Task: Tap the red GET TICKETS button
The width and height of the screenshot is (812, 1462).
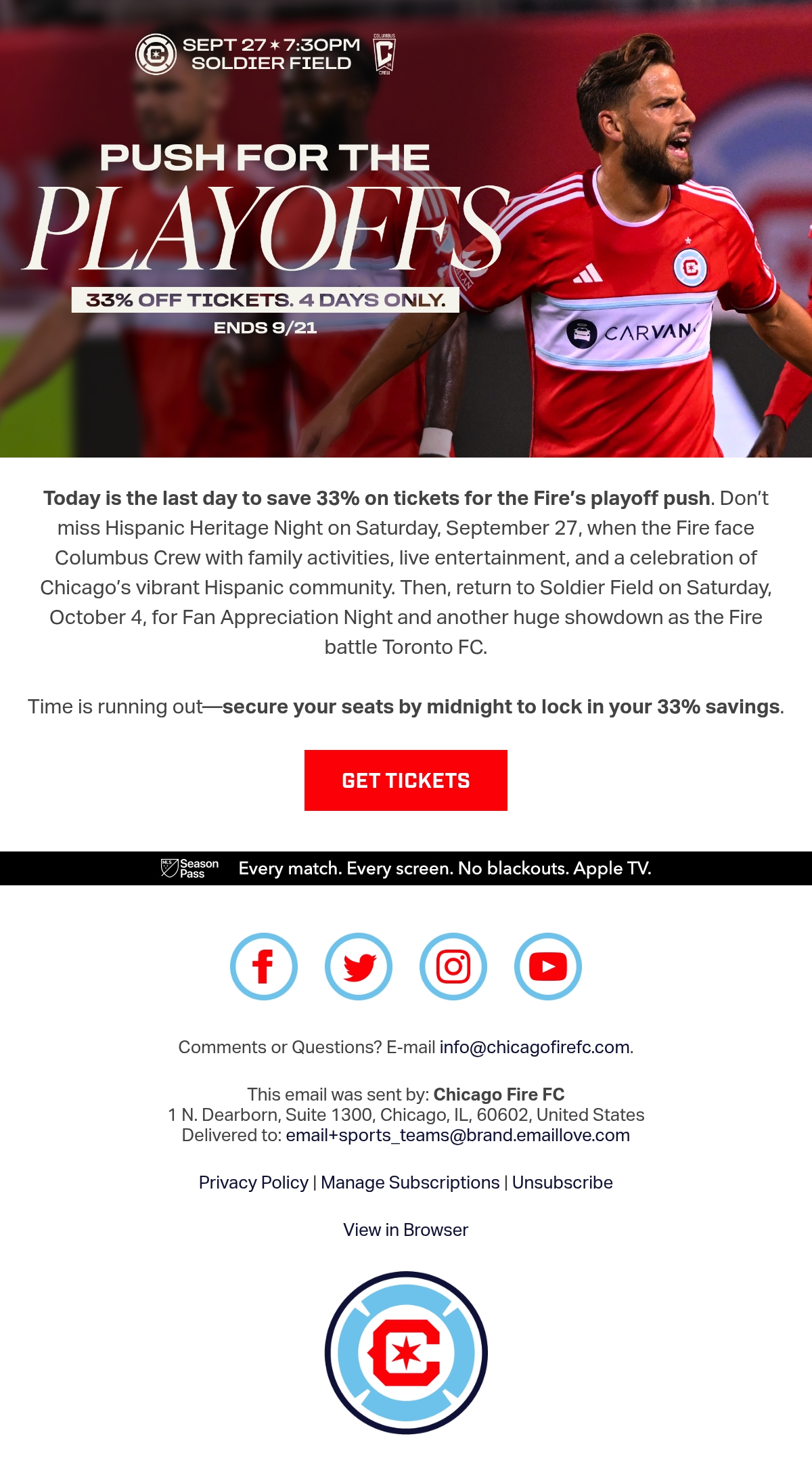Action: click(406, 780)
